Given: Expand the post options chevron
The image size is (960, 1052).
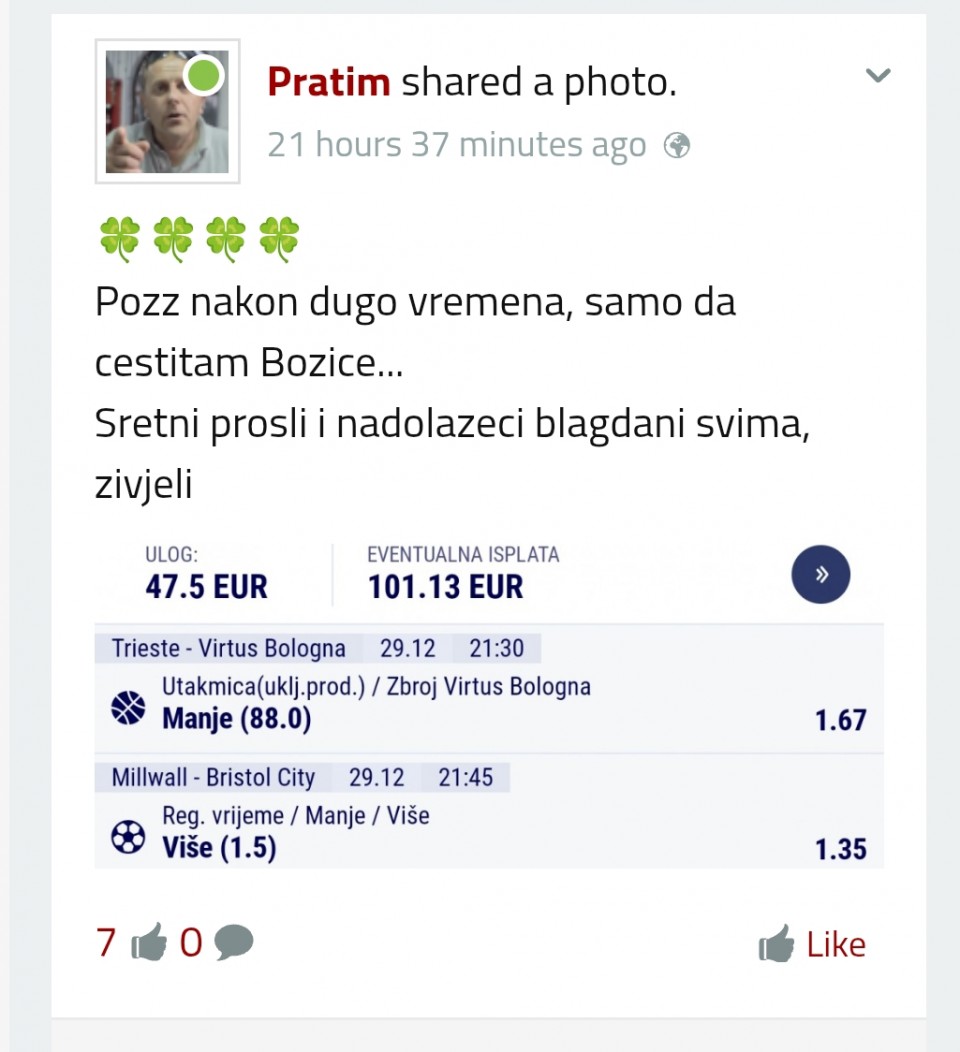Looking at the screenshot, I should 877,75.
